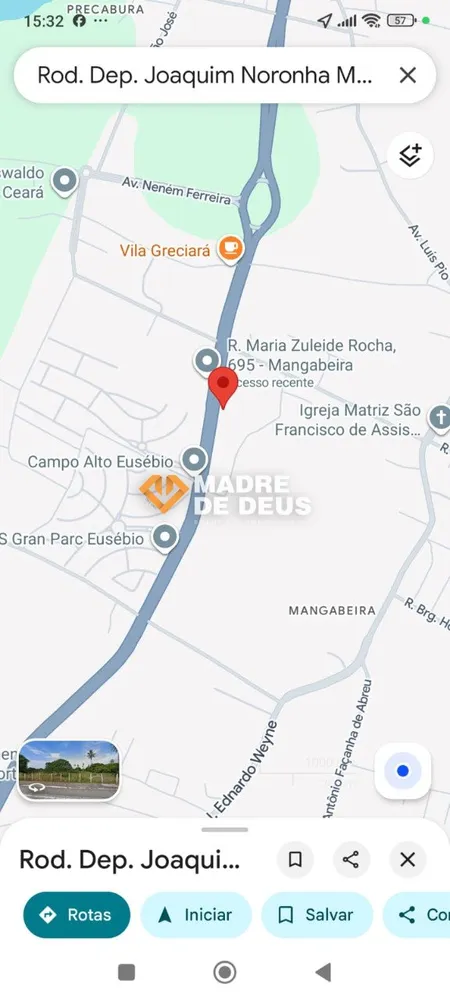Bookmark the place from the header icon
Image resolution: width=450 pixels, height=1000 pixels.
[295, 859]
